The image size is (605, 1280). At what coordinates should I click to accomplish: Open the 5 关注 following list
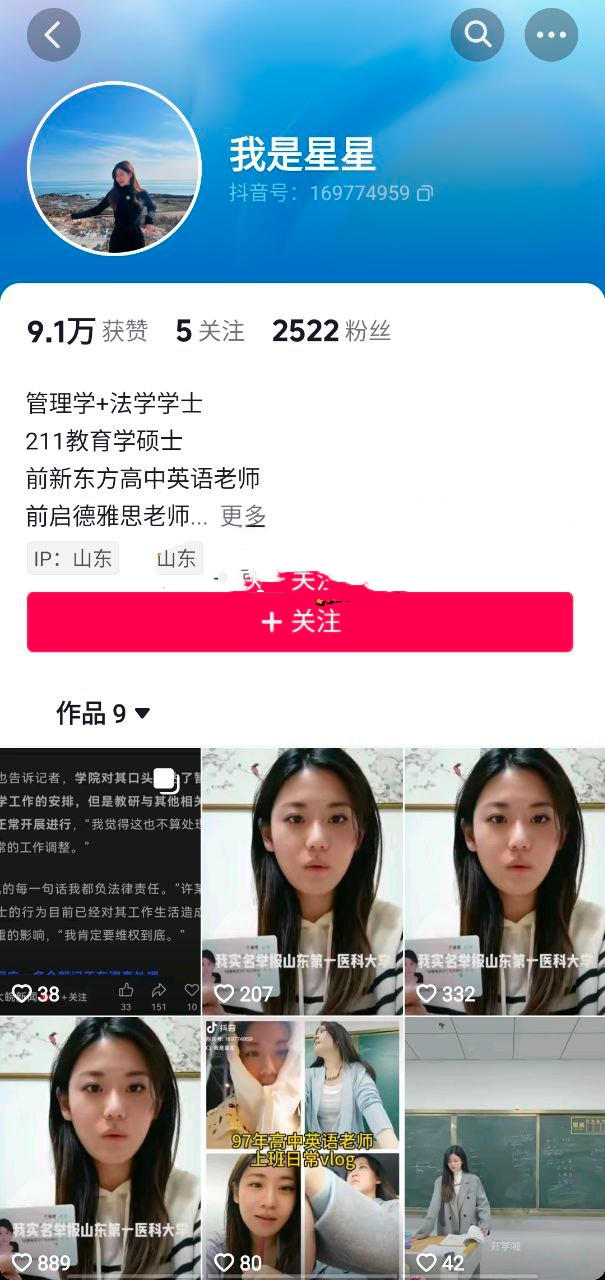pos(210,332)
